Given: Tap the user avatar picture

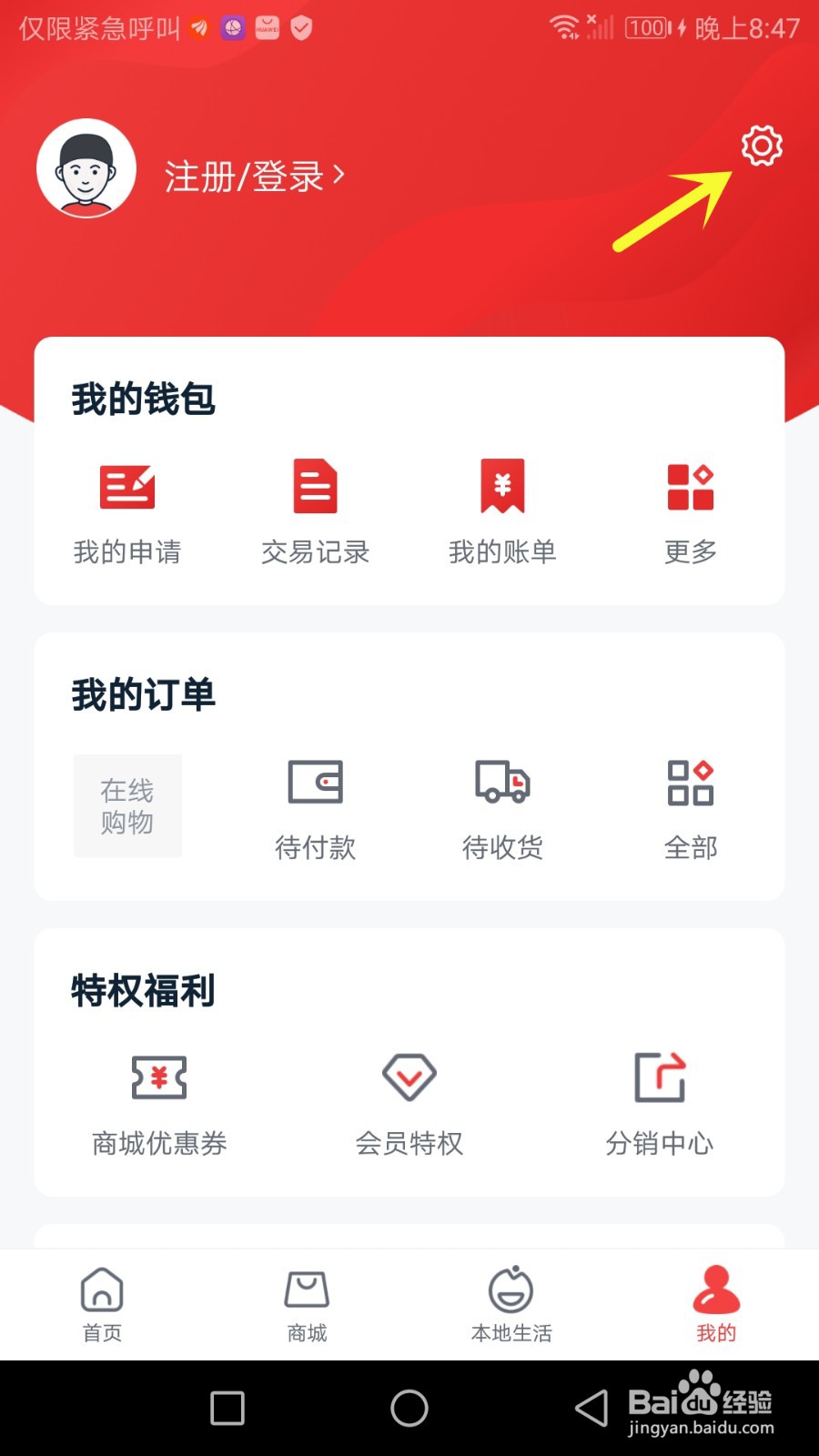Looking at the screenshot, I should click(85, 168).
